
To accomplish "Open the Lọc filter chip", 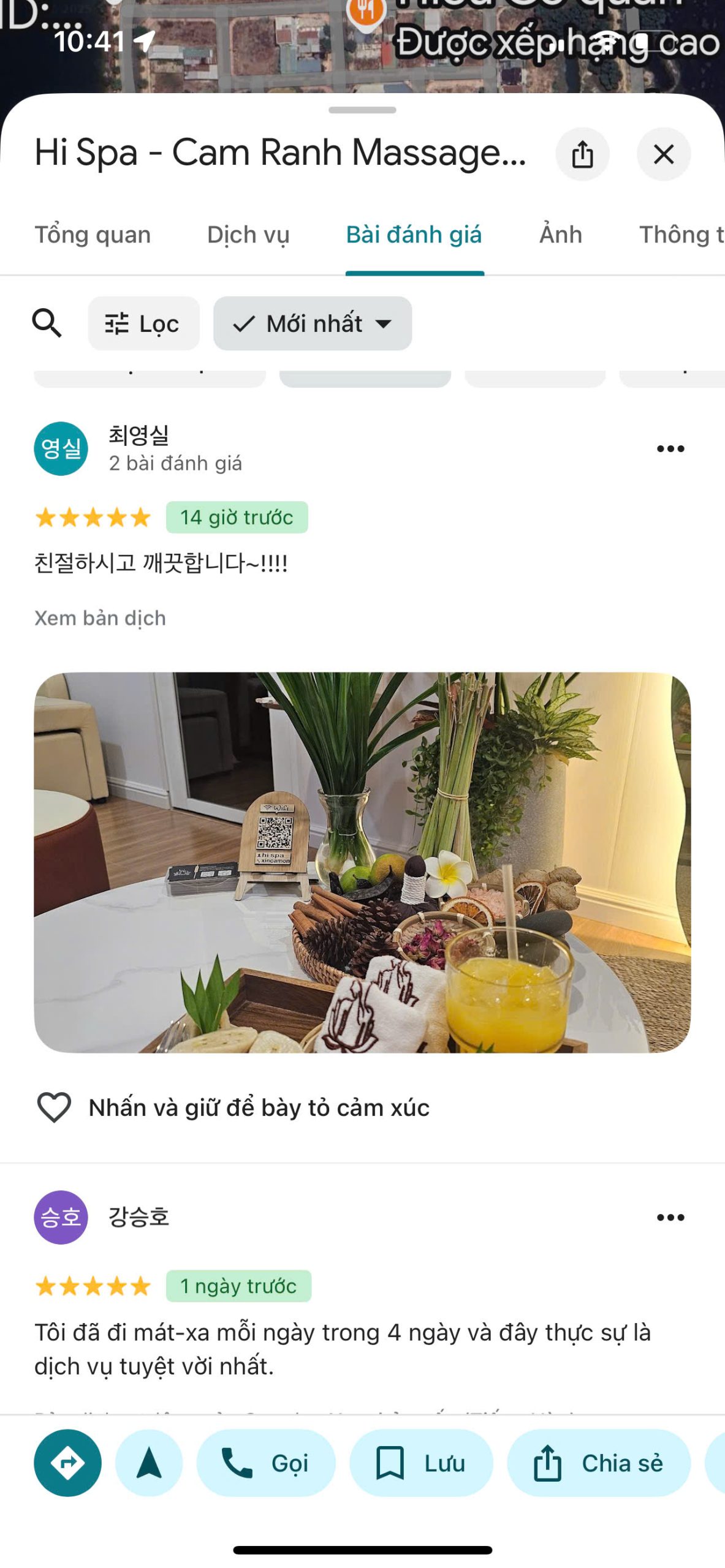I will pos(143,323).
